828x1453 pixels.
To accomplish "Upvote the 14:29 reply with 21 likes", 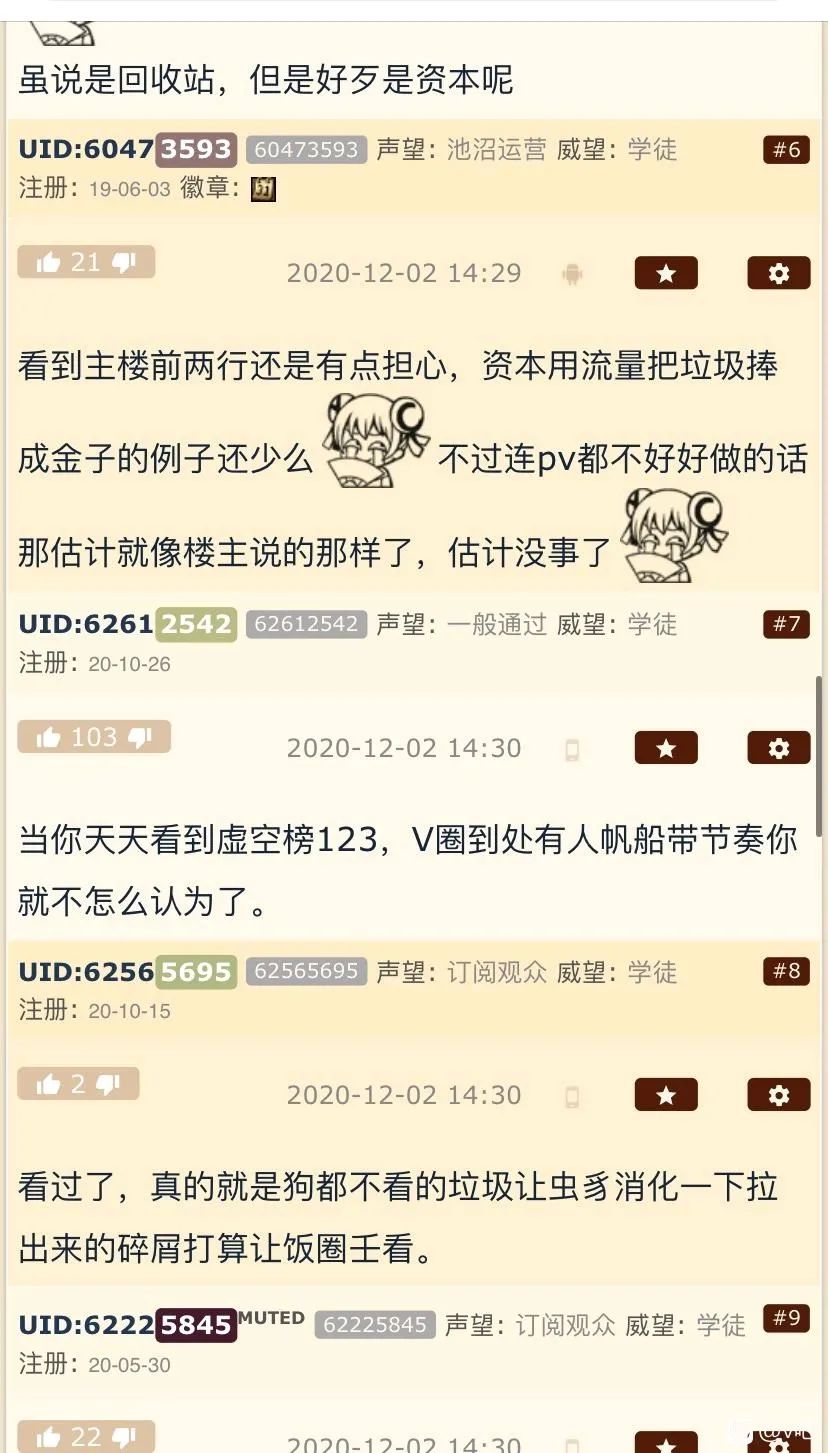I will pos(47,262).
